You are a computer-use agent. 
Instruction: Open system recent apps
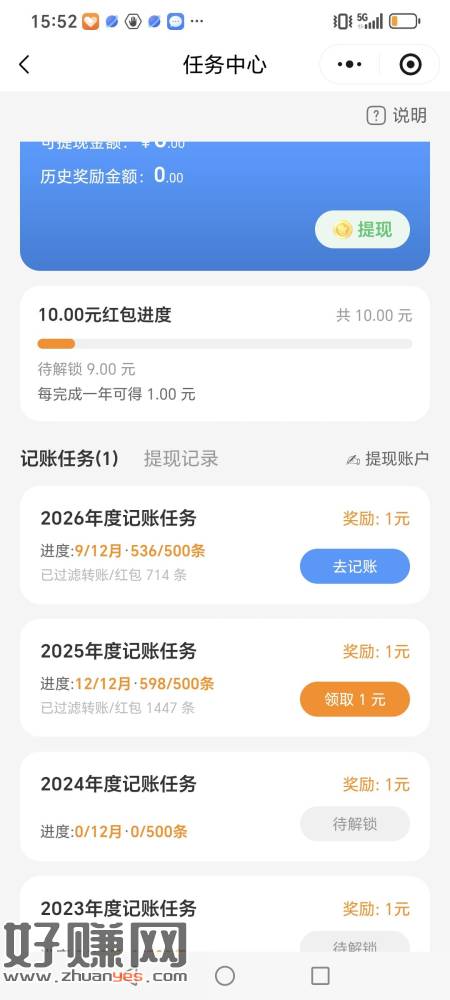(x=320, y=976)
